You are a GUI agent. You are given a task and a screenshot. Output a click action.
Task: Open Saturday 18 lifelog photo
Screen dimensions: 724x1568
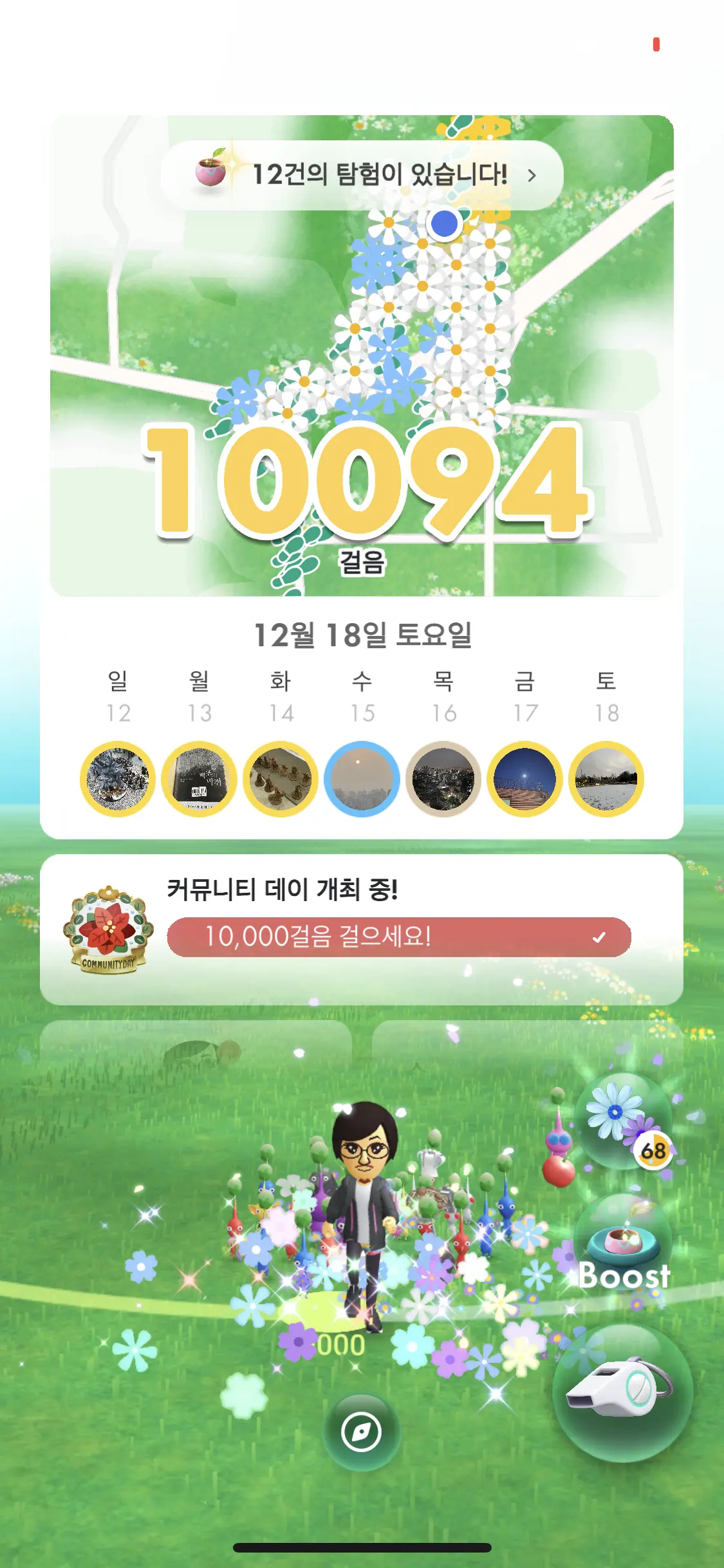[606, 779]
